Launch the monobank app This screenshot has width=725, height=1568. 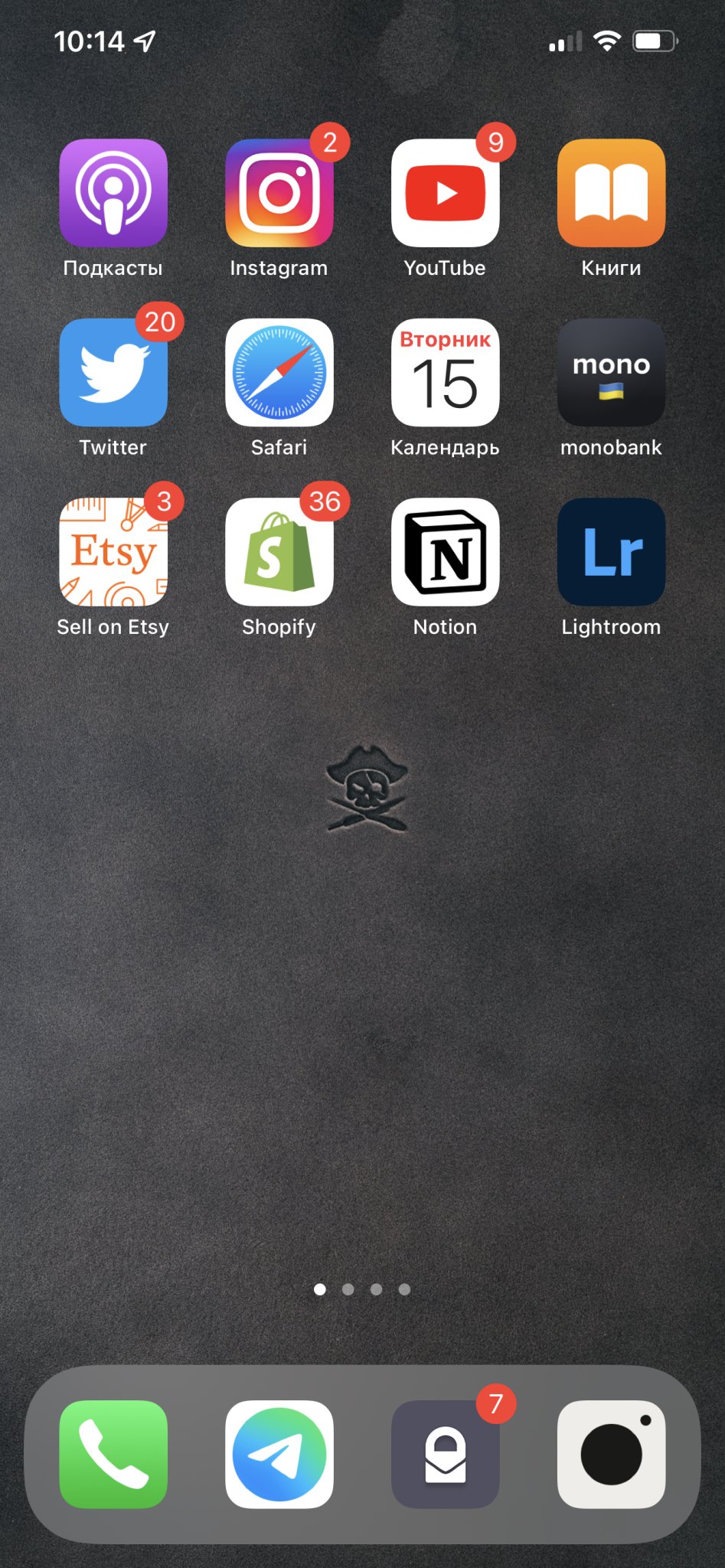click(611, 373)
